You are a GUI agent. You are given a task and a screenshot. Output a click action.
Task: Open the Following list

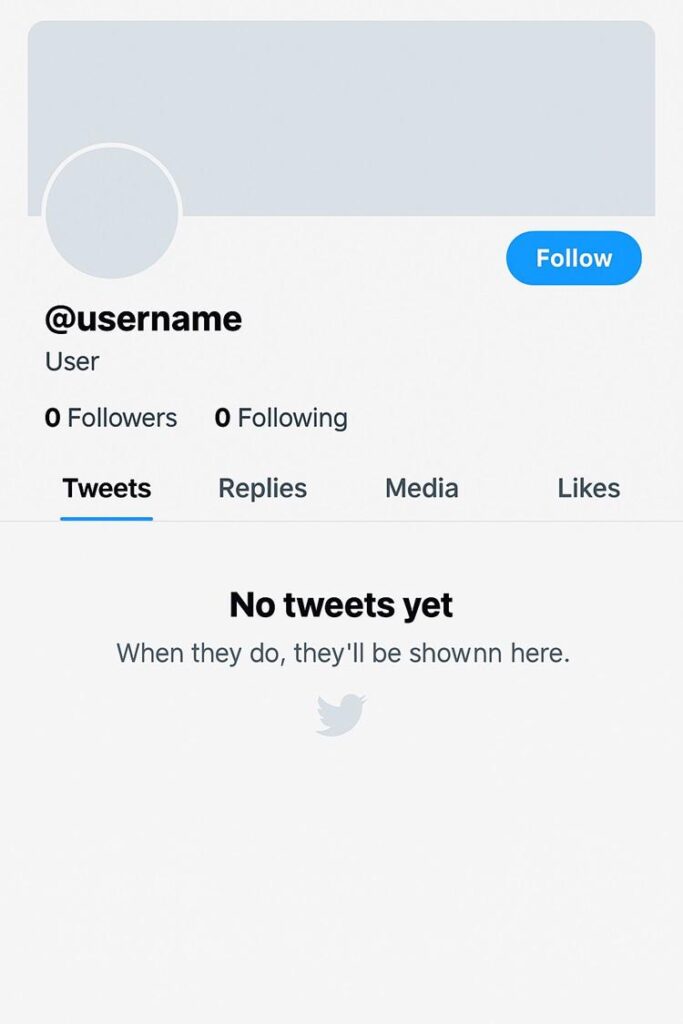(281, 418)
